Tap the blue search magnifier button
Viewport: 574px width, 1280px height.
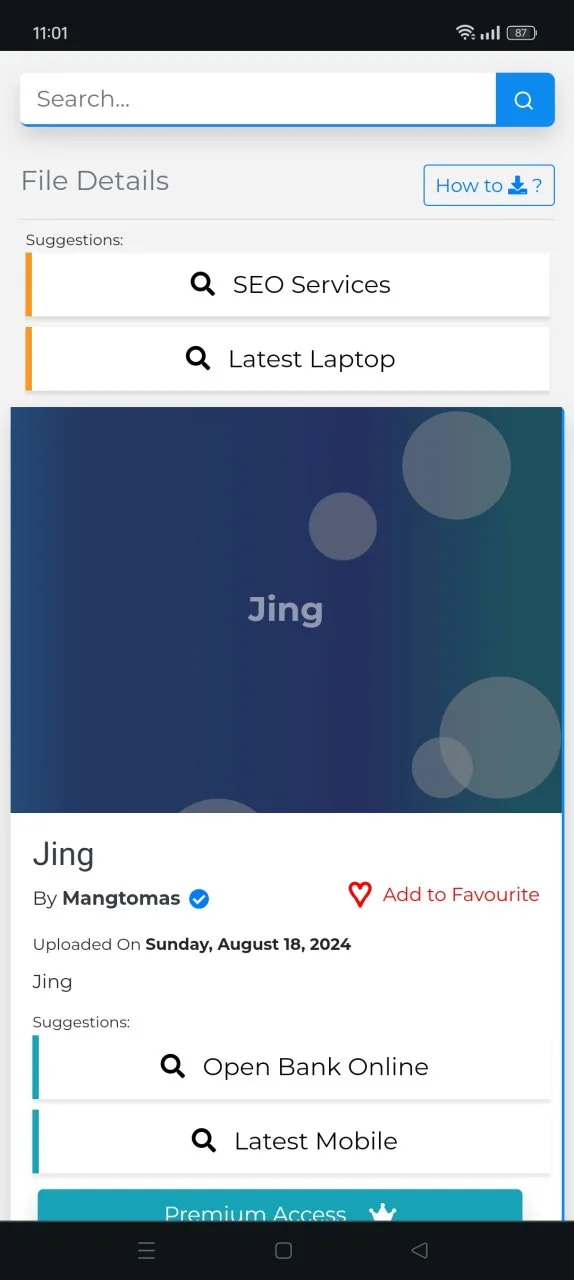(525, 99)
